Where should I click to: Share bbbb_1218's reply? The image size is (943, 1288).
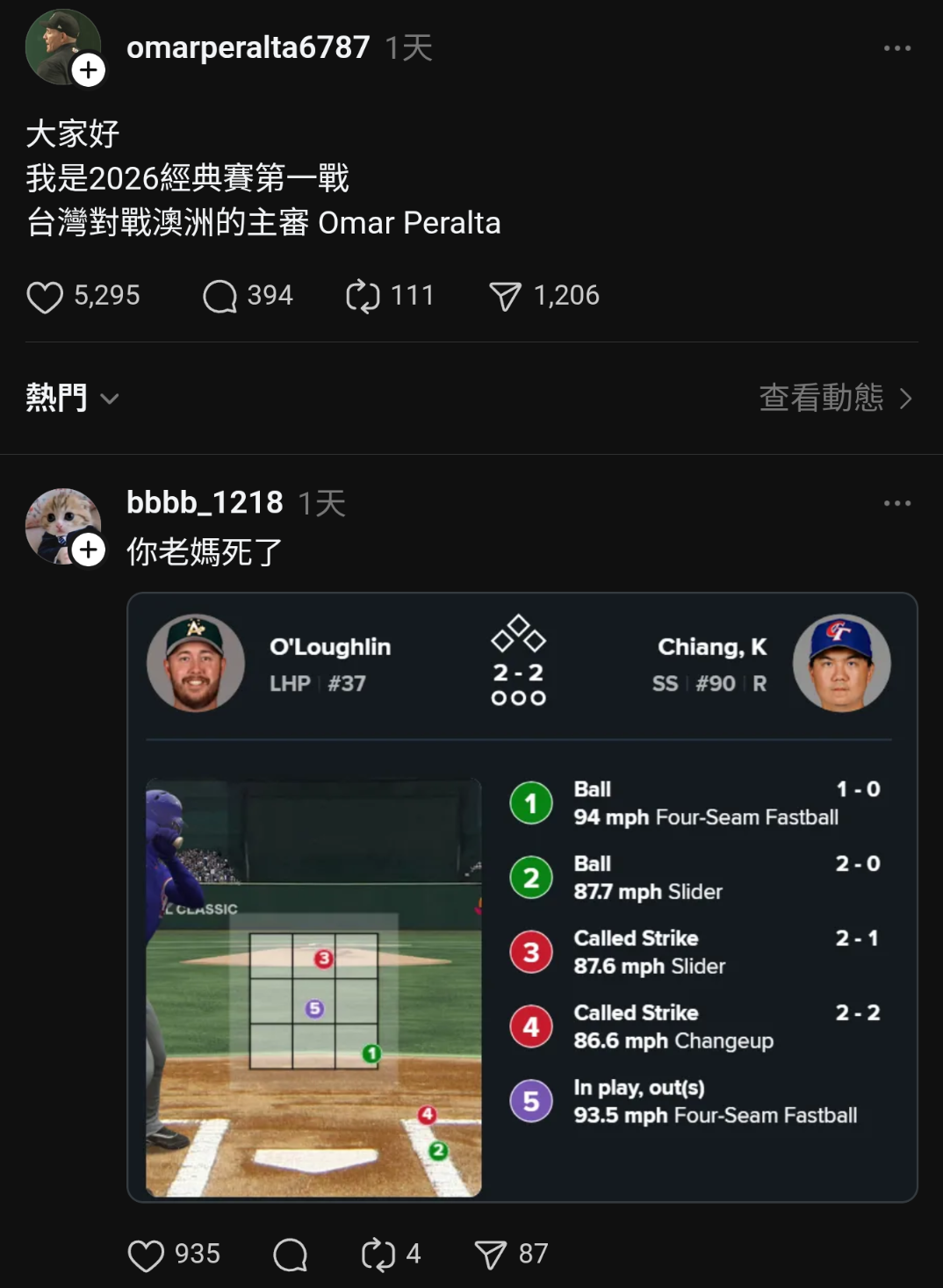(490, 1255)
